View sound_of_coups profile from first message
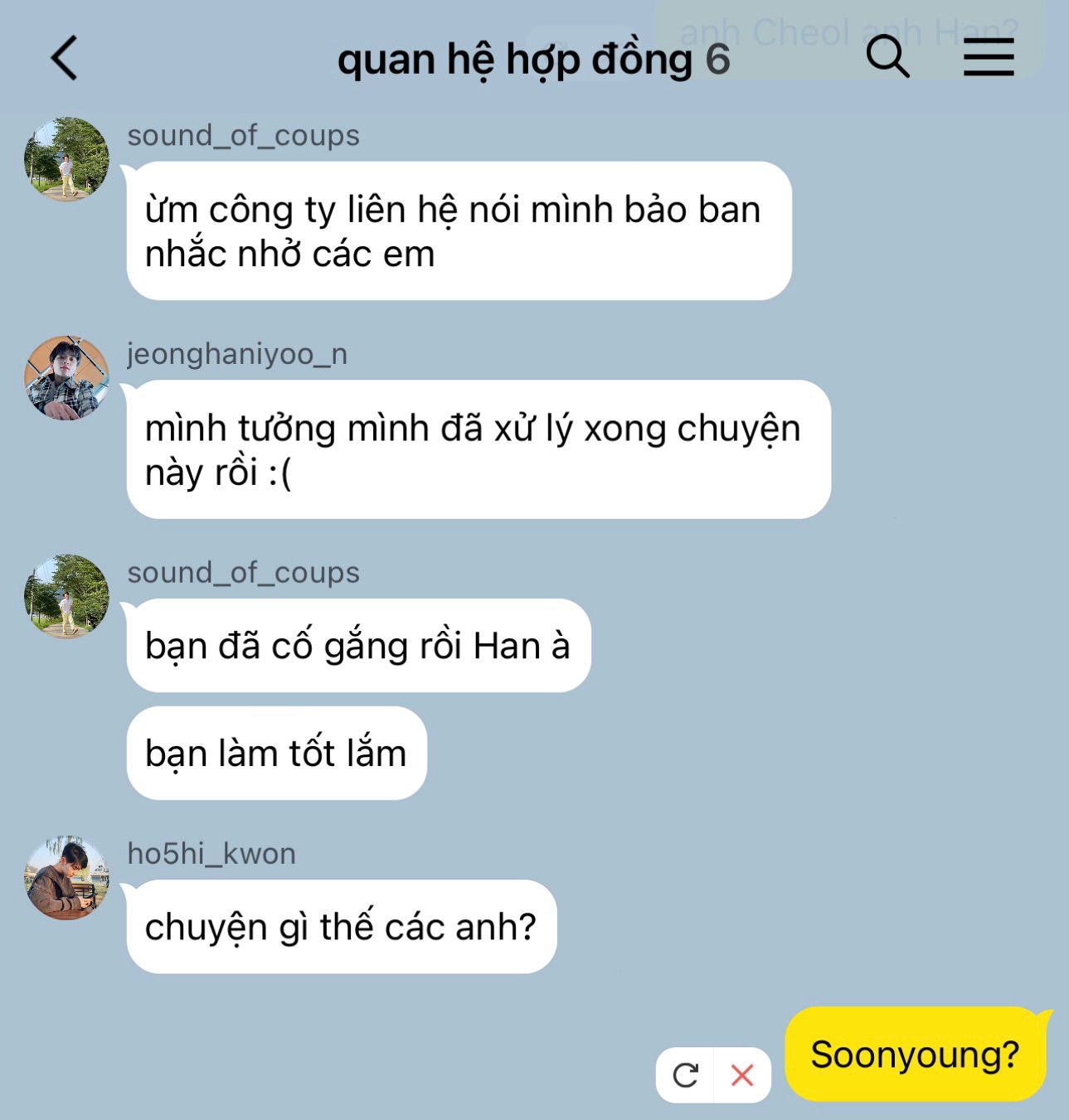Screen dimensions: 1069x1120 point(66,159)
